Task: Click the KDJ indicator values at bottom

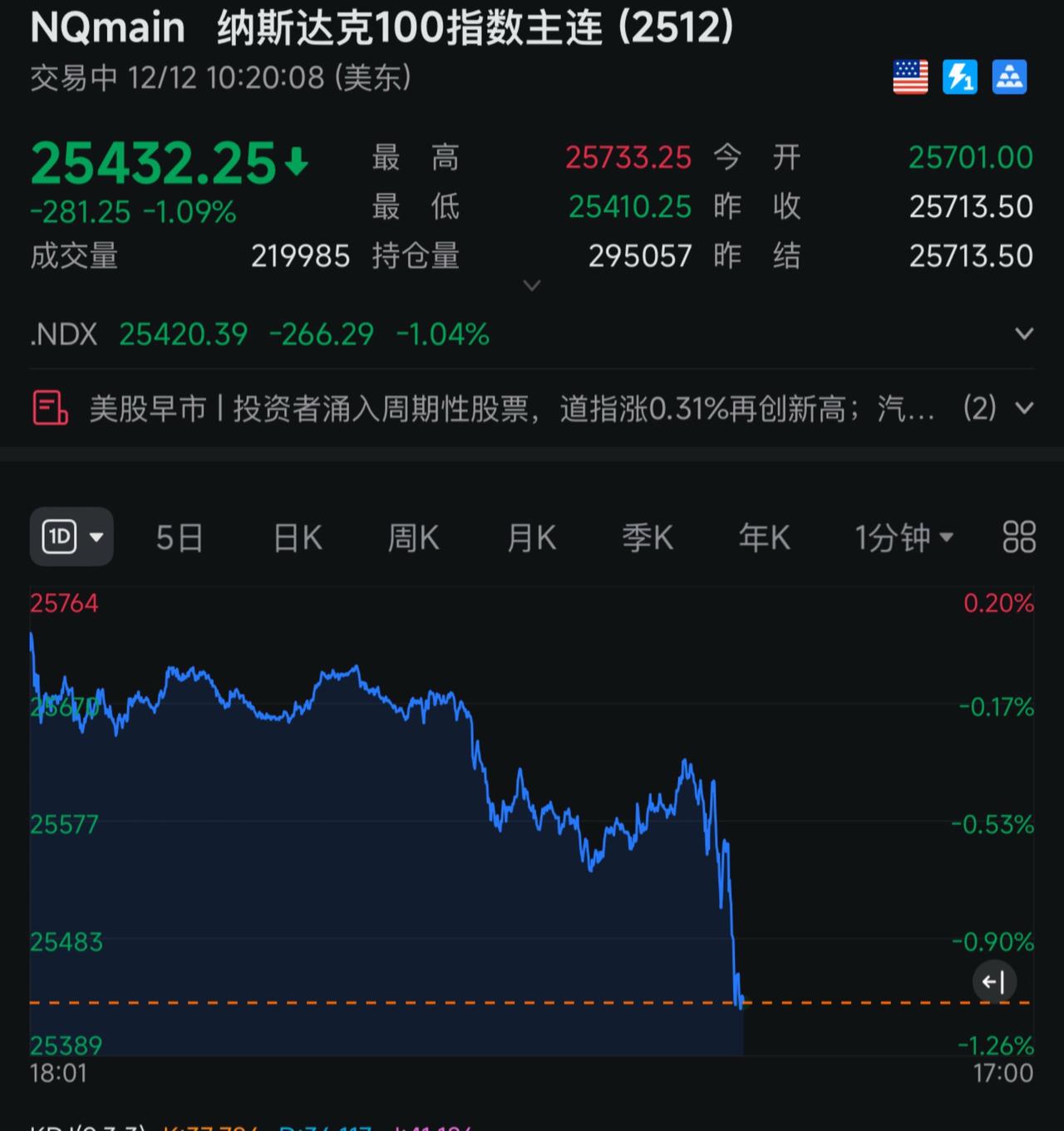Action: (x=249, y=1127)
